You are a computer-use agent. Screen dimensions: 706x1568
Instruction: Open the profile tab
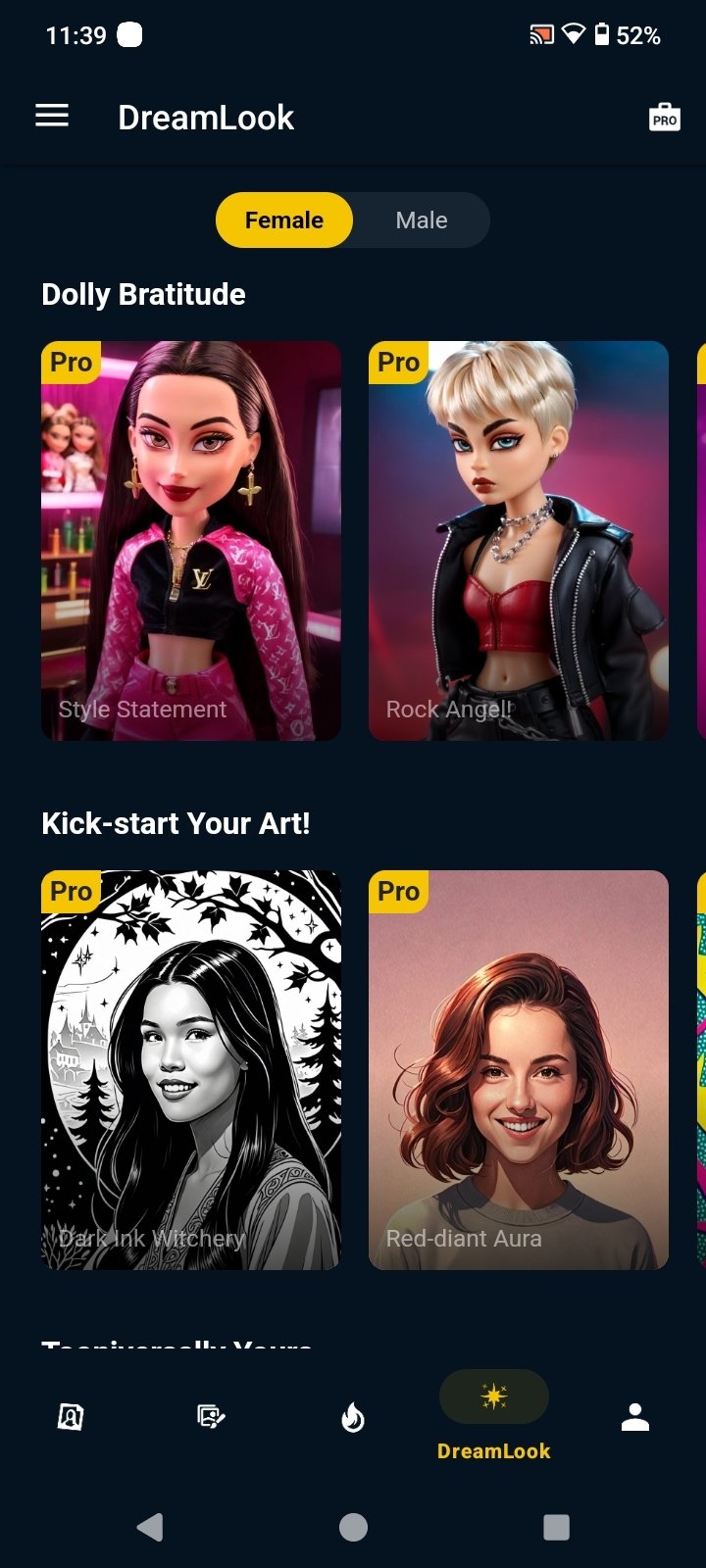point(635,1417)
